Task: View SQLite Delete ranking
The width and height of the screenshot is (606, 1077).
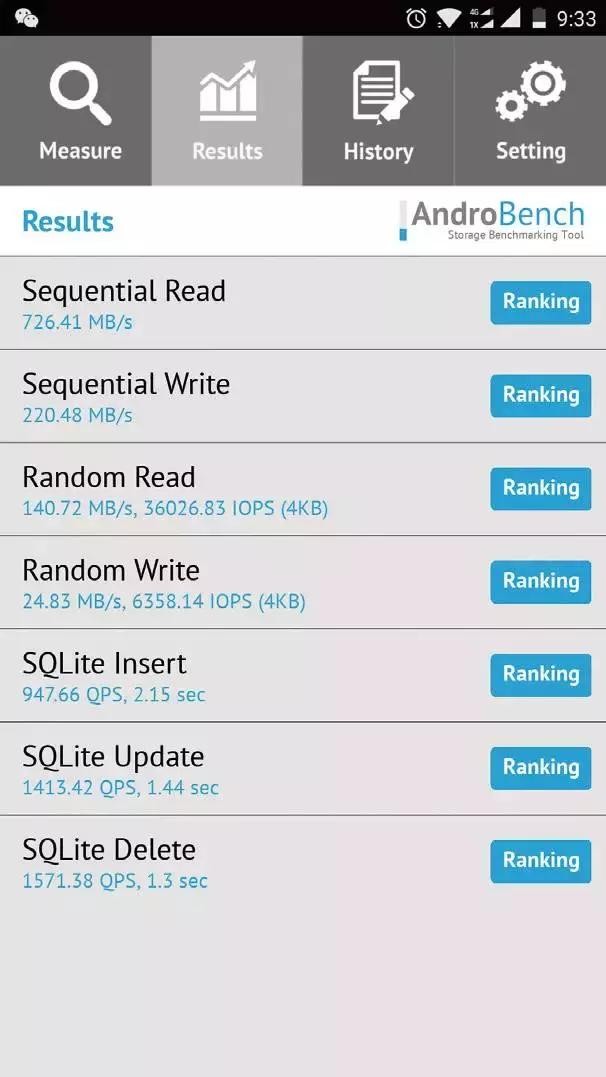Action: [540, 860]
